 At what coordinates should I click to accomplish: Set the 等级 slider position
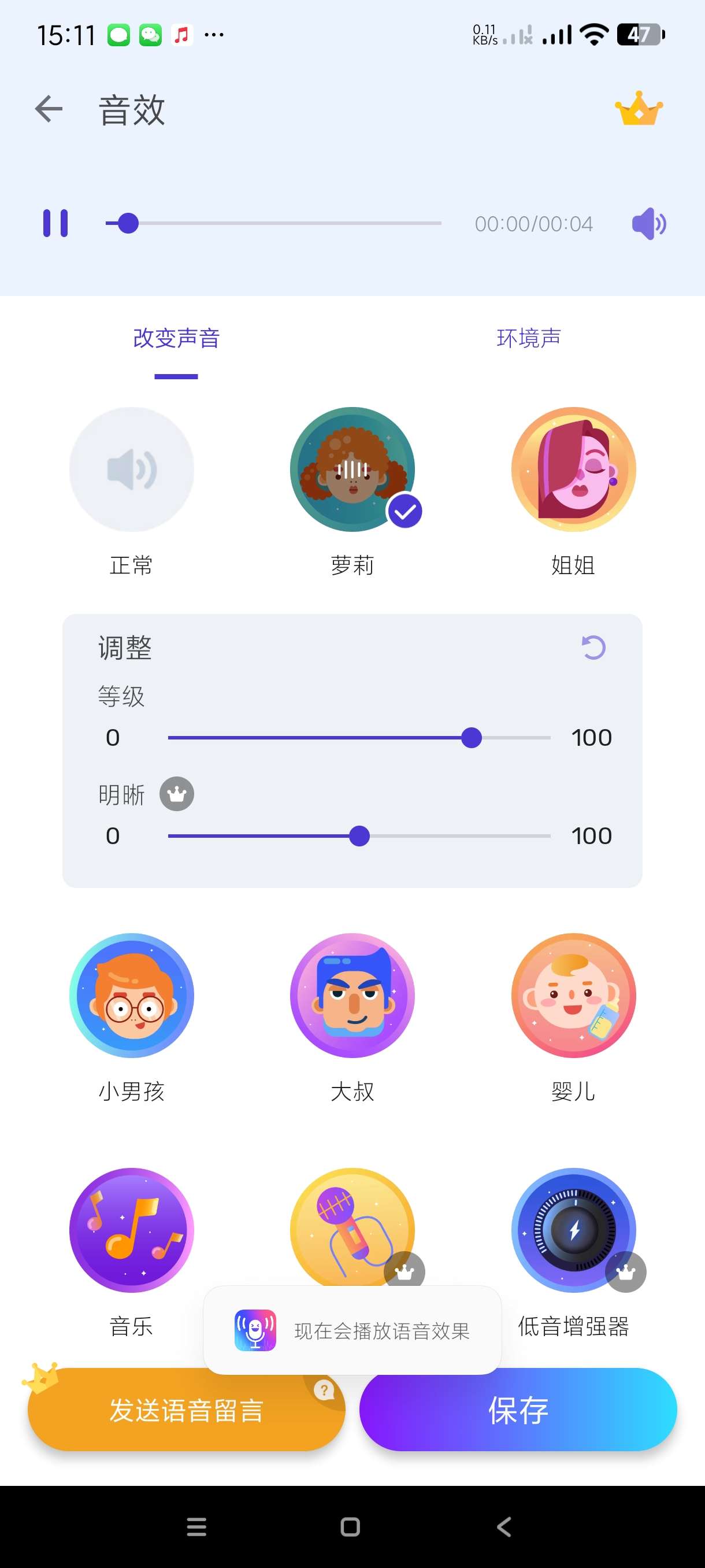pos(472,738)
